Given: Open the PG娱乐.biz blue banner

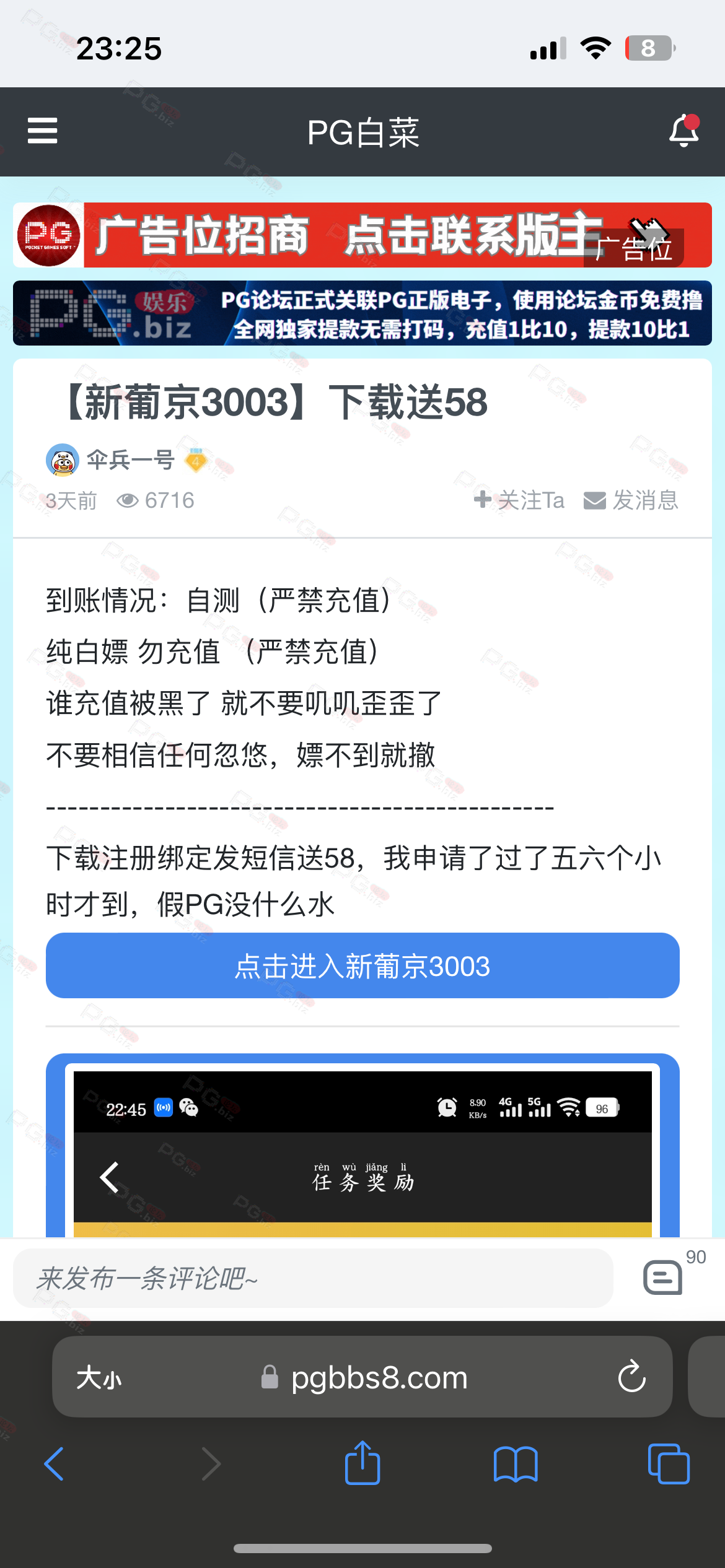Looking at the screenshot, I should 362,313.
